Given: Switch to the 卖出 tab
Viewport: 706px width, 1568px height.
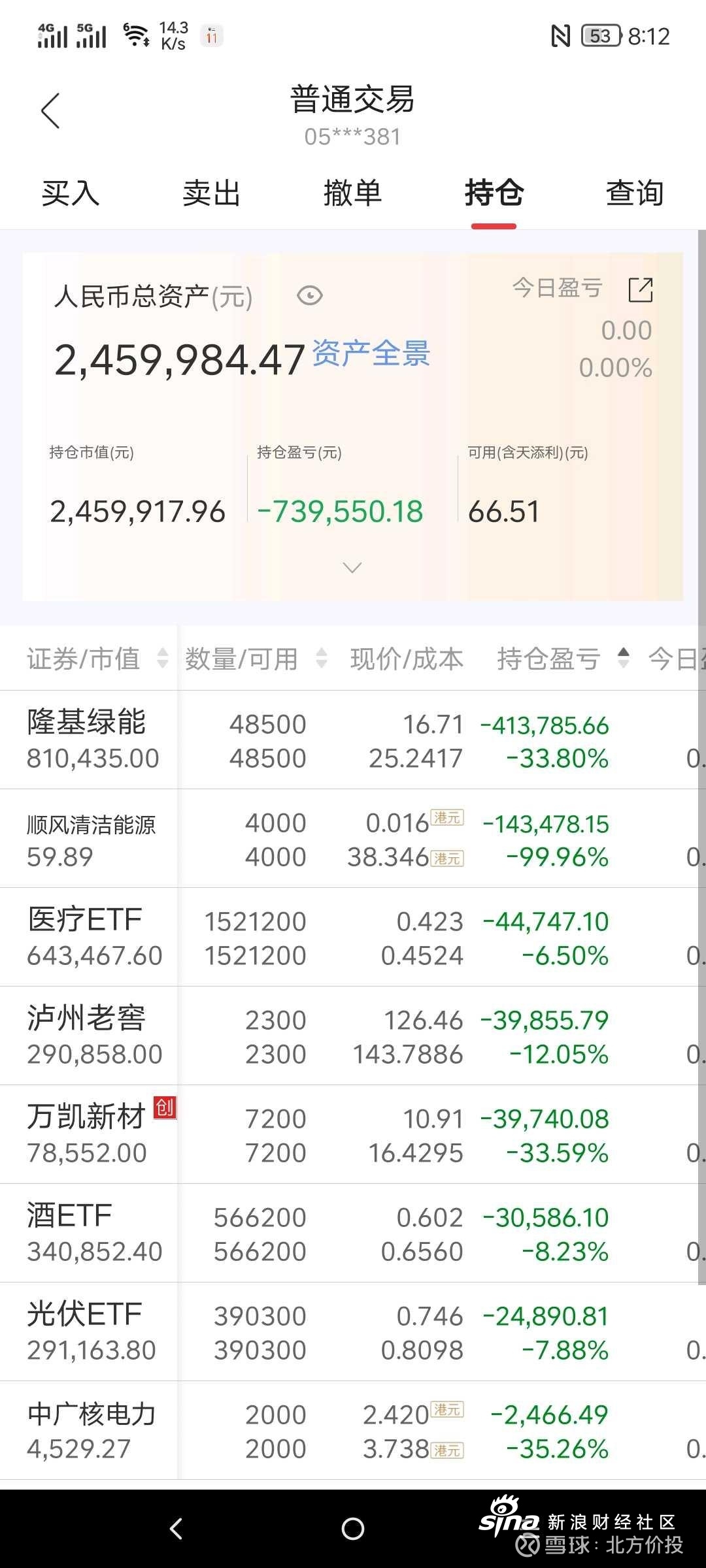Looking at the screenshot, I should point(211,193).
